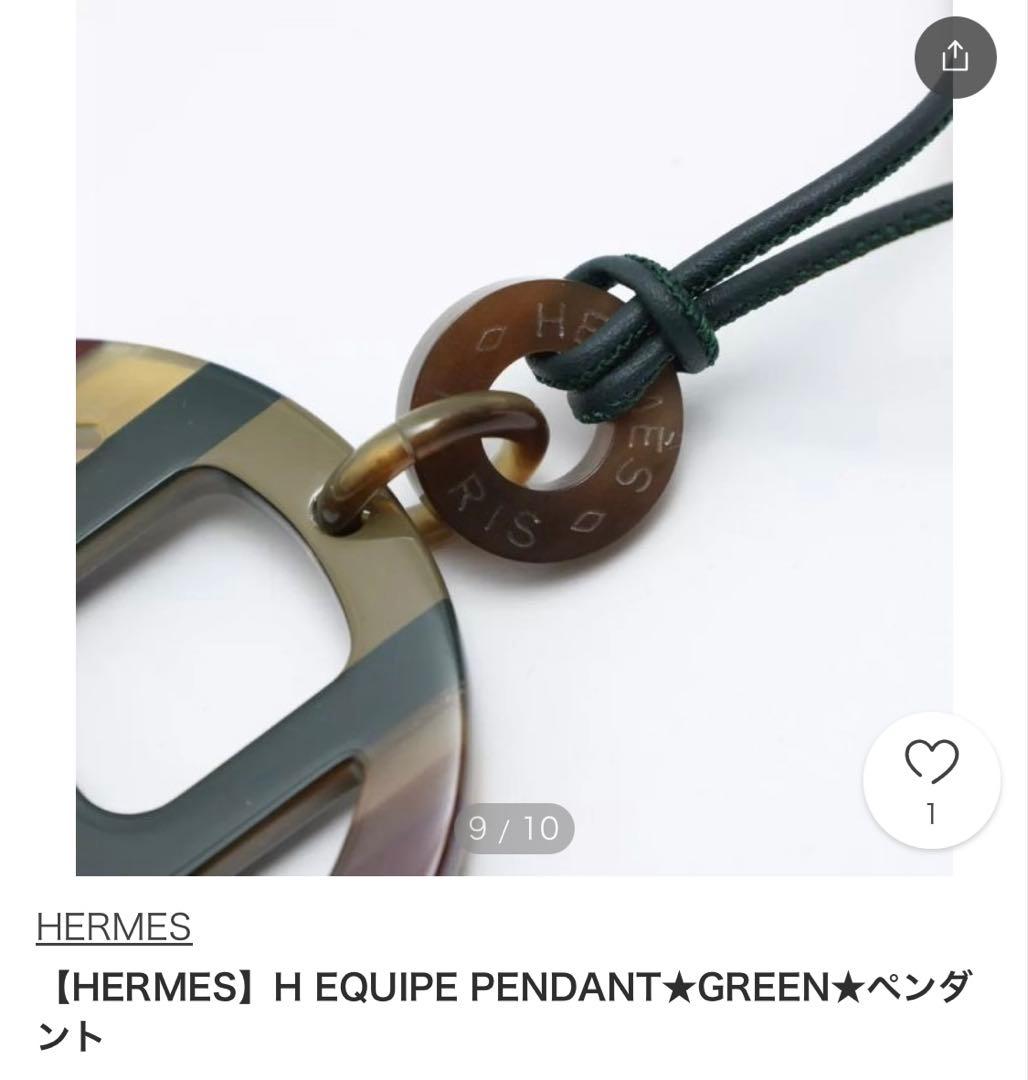
Task: Like the H Equipe pendant listing
Action: click(x=931, y=780)
